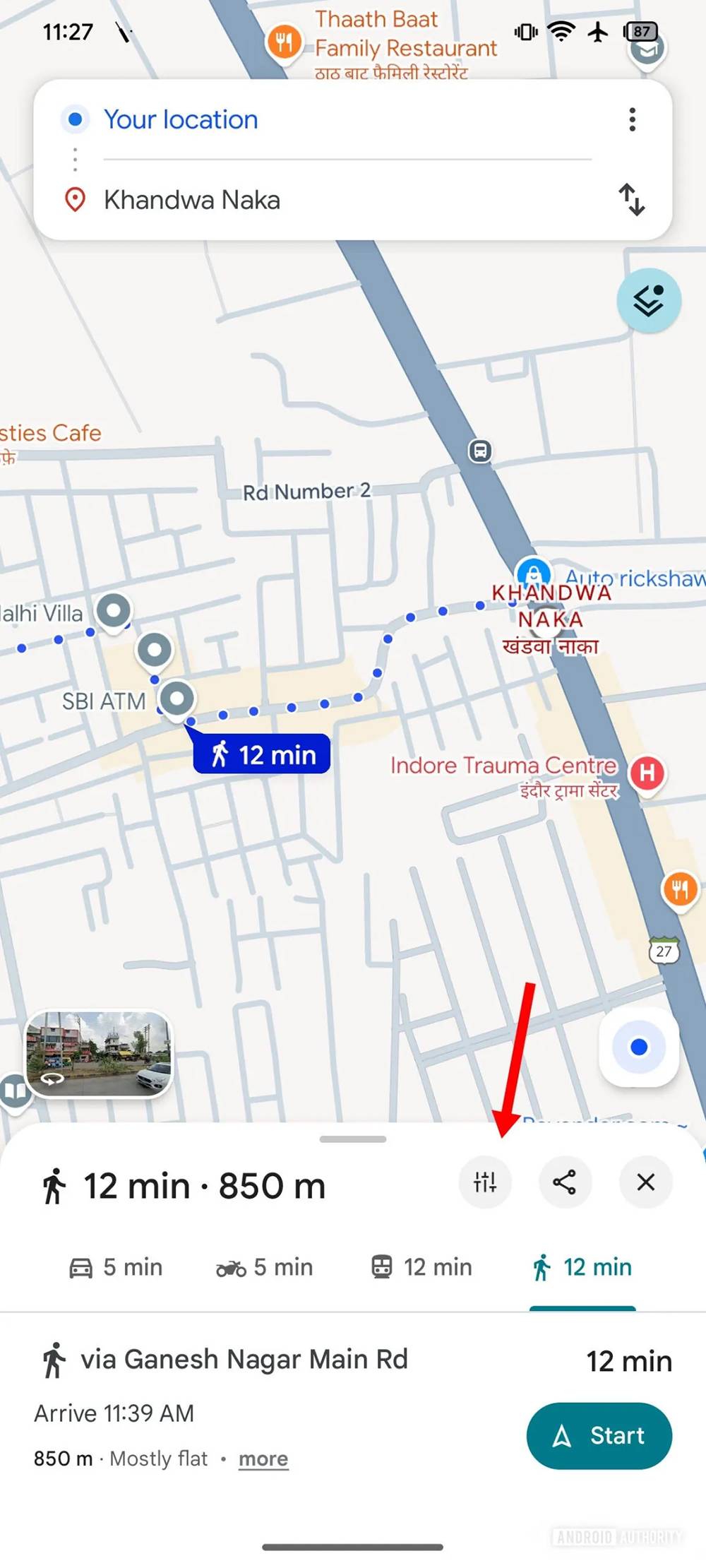Tap the Thaath Baat Family Restaurant pin
706x1568 pixels.
click(x=284, y=42)
